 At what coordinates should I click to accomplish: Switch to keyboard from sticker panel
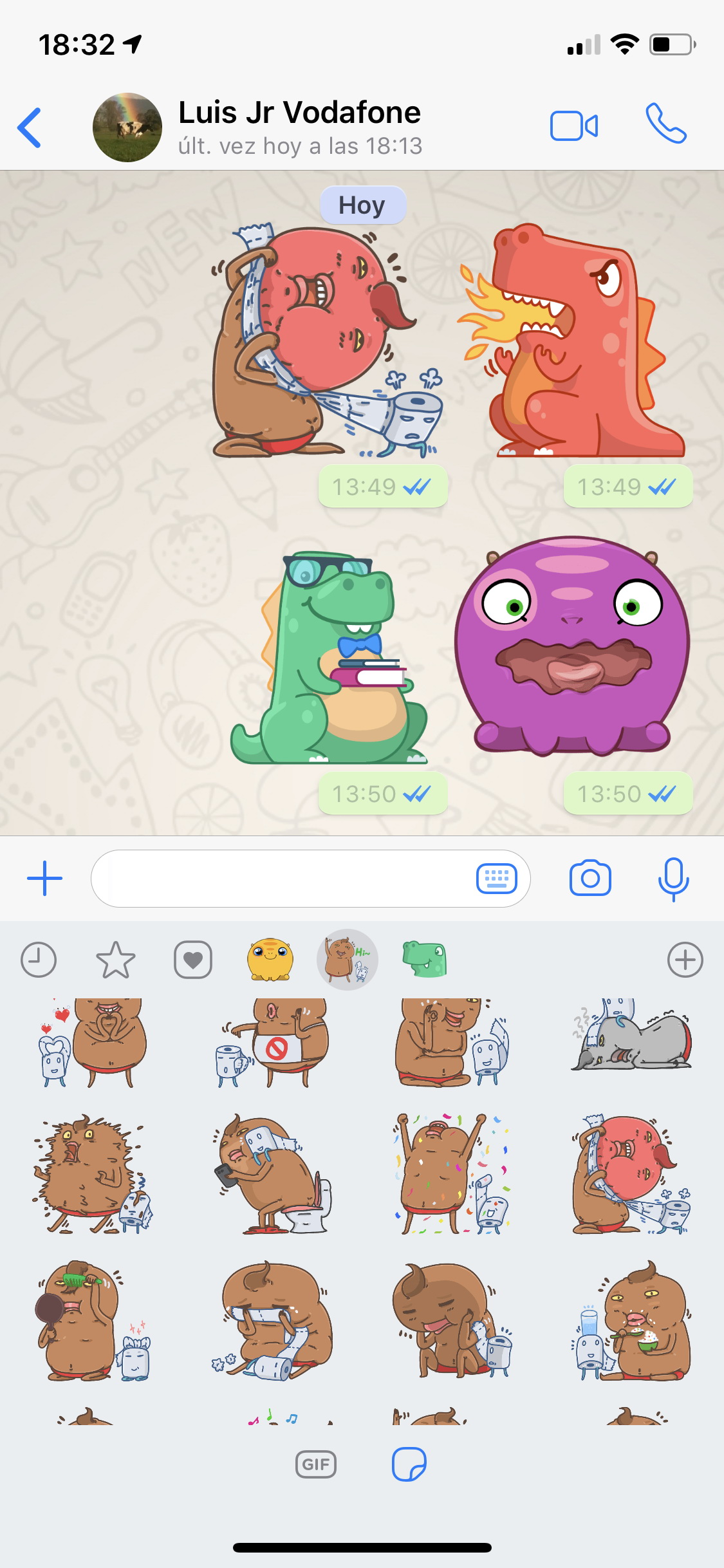pyautogui.click(x=496, y=878)
